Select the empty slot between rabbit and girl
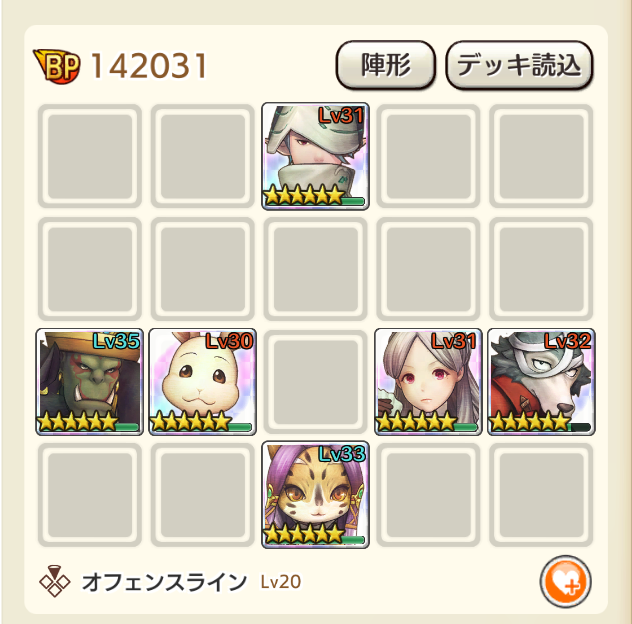Screen dimensions: 632x624 pos(316,382)
